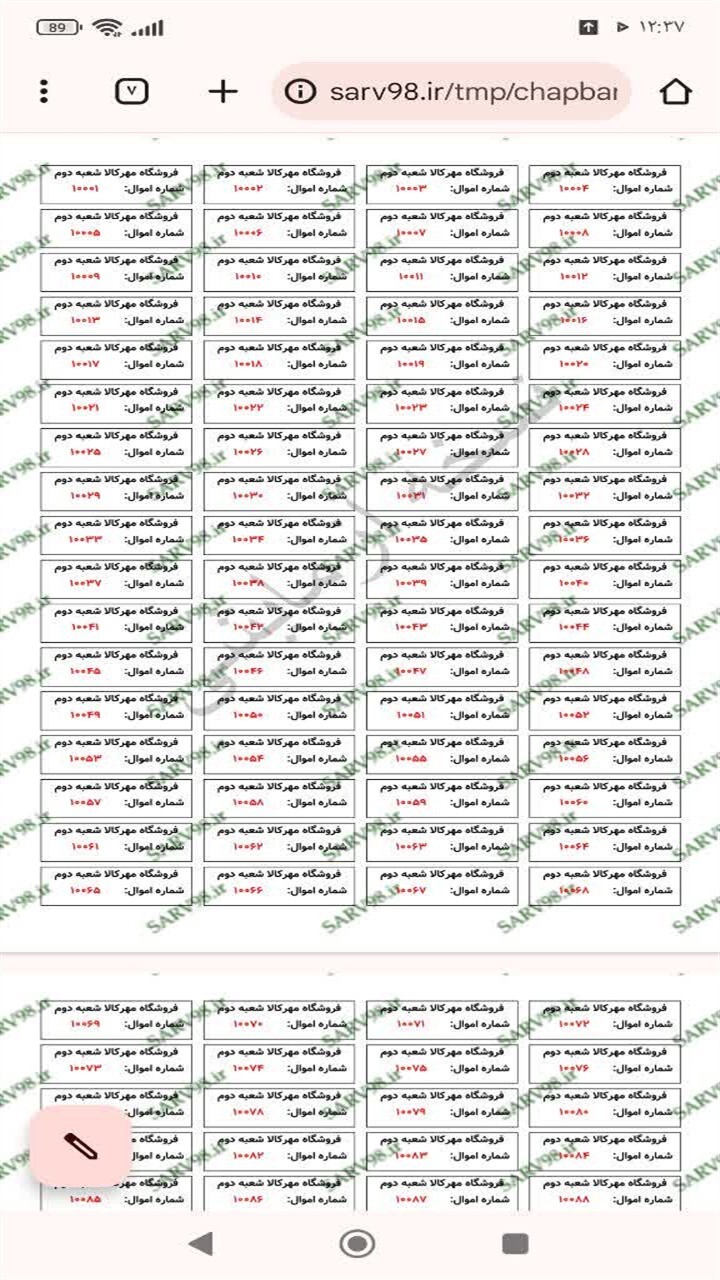Open the recent apps view
This screenshot has width=720, height=1280.
pos(515,1243)
